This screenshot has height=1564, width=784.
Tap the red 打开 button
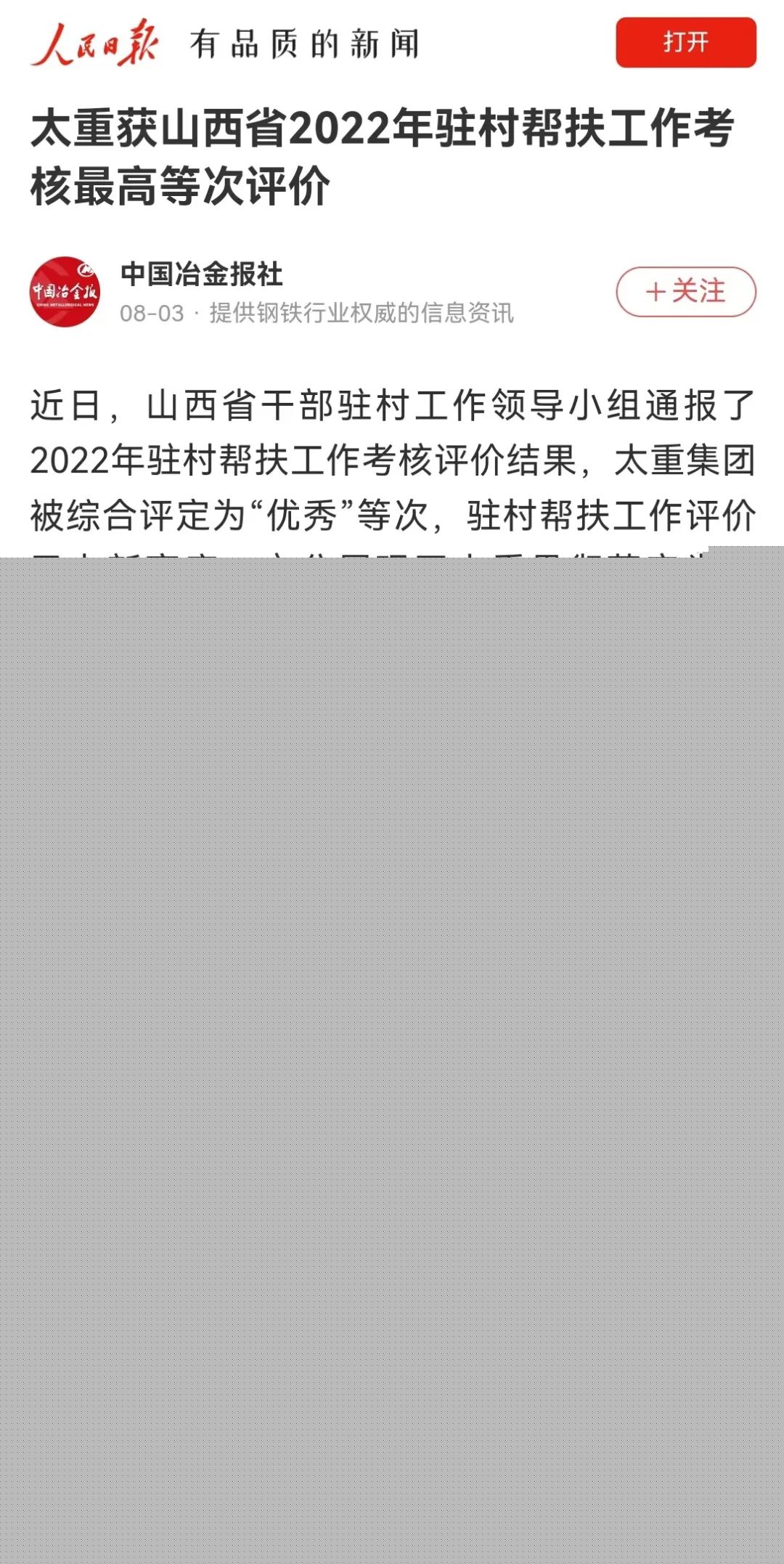(x=685, y=43)
